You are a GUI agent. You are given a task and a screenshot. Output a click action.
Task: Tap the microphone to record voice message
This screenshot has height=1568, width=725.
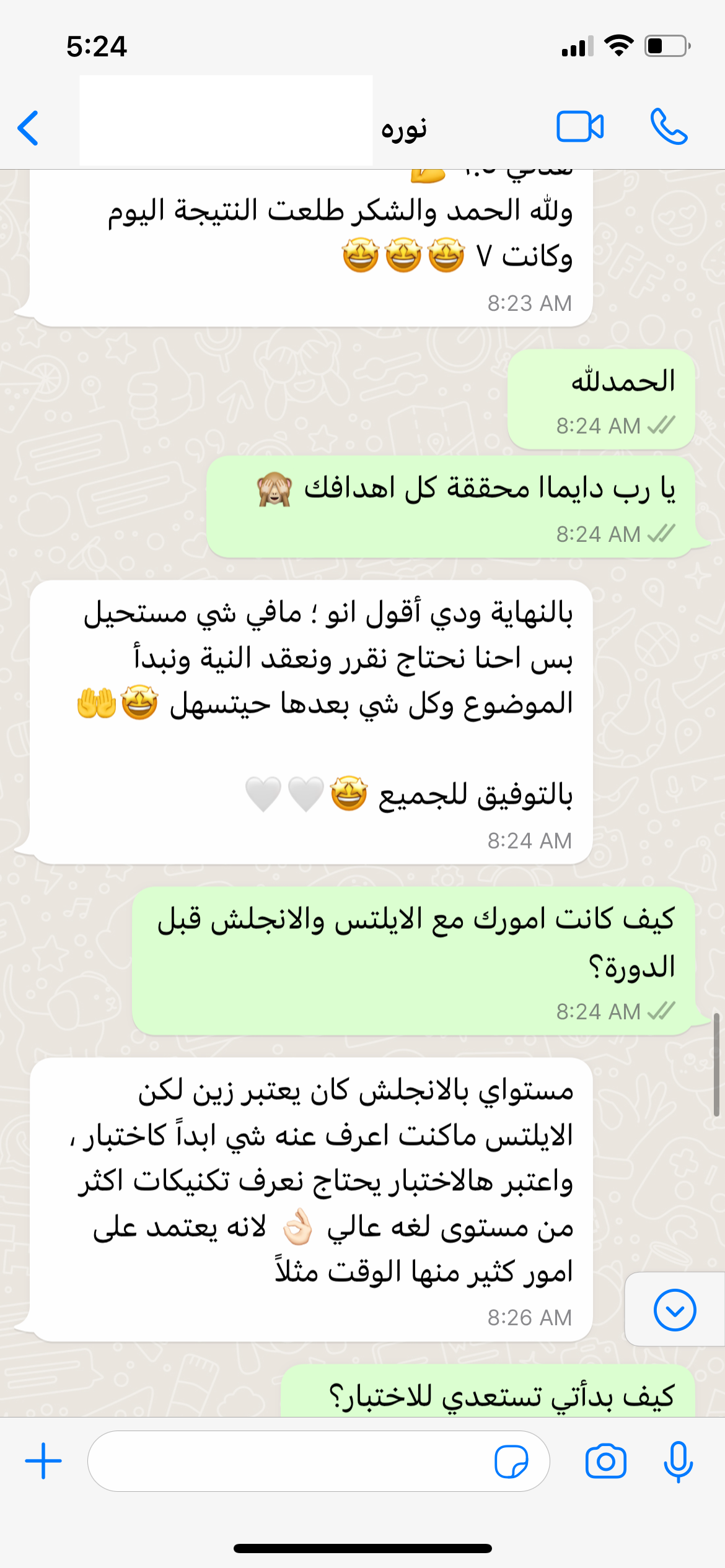[678, 1461]
